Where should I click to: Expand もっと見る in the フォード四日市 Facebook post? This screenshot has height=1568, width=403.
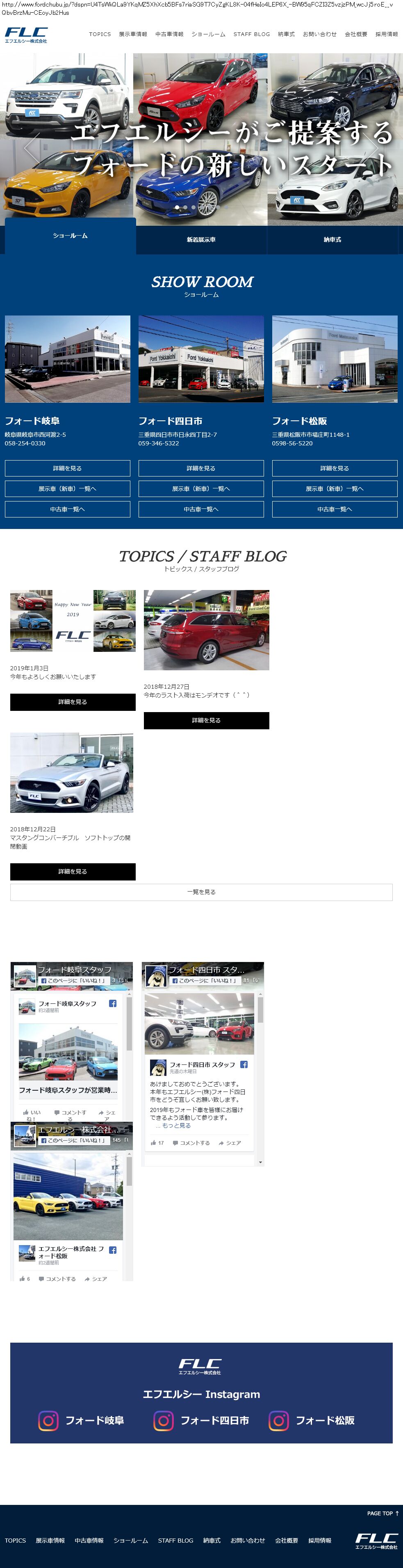pos(176,1126)
